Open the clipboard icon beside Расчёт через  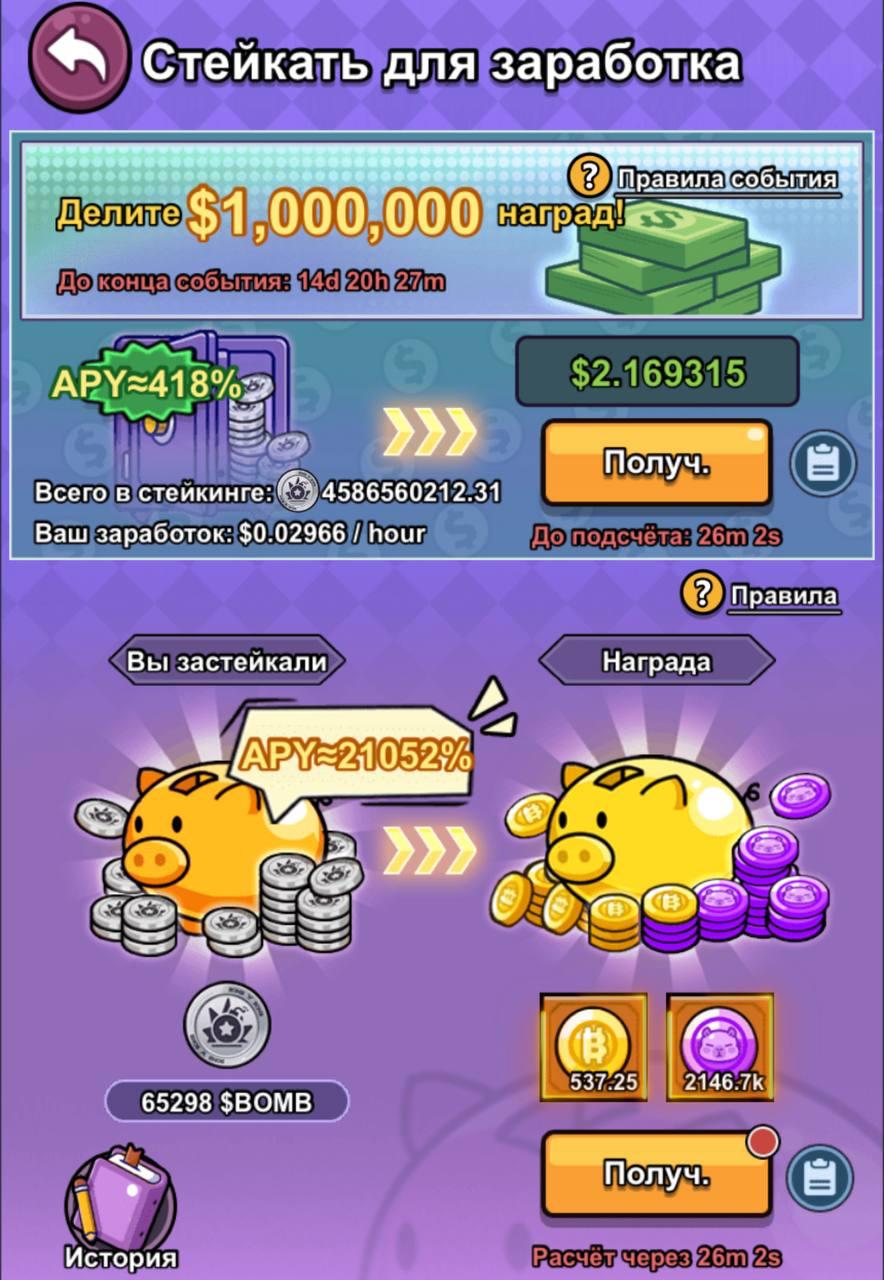click(819, 1179)
